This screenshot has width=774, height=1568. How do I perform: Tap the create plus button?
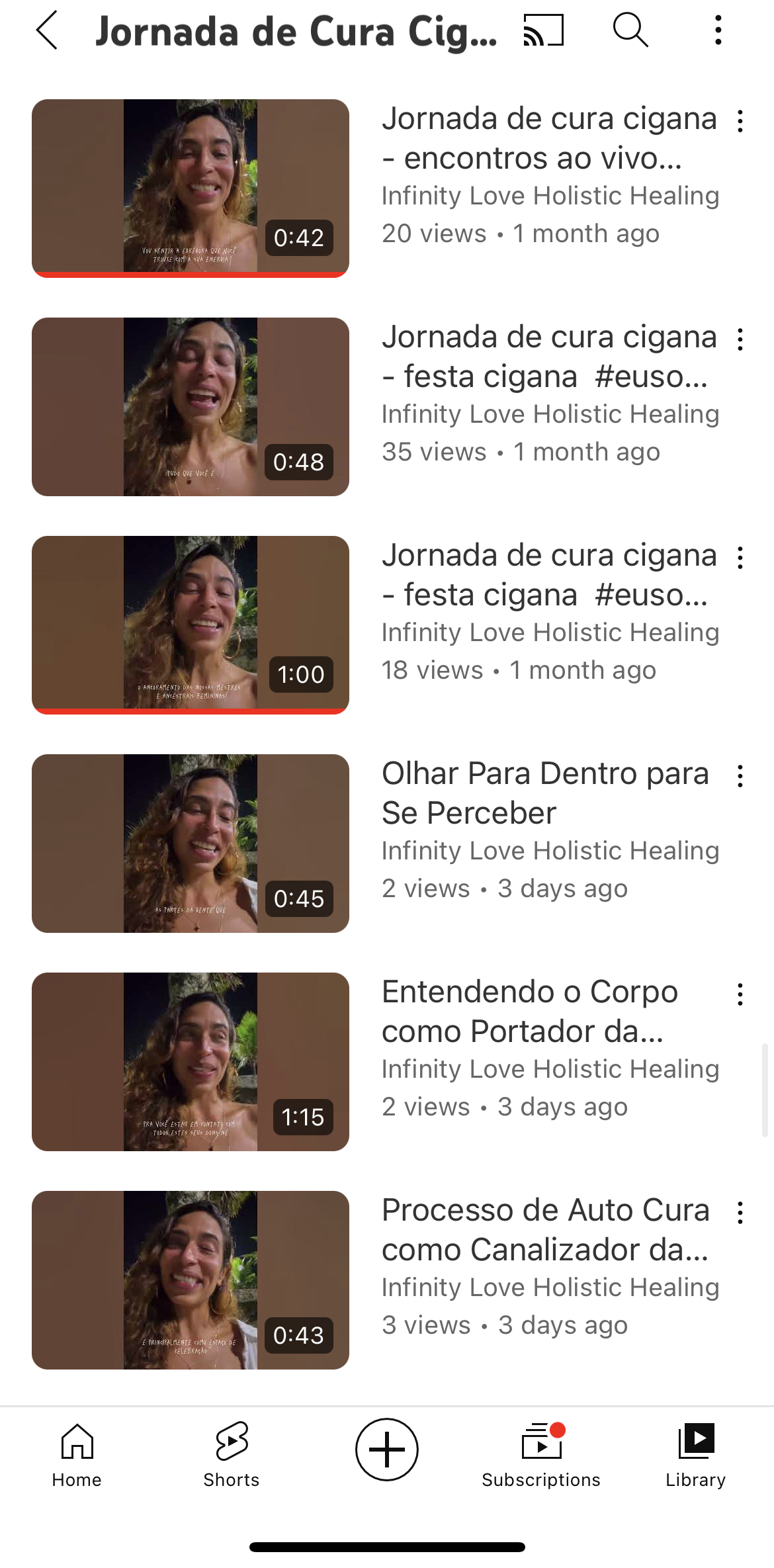pyautogui.click(x=387, y=1450)
